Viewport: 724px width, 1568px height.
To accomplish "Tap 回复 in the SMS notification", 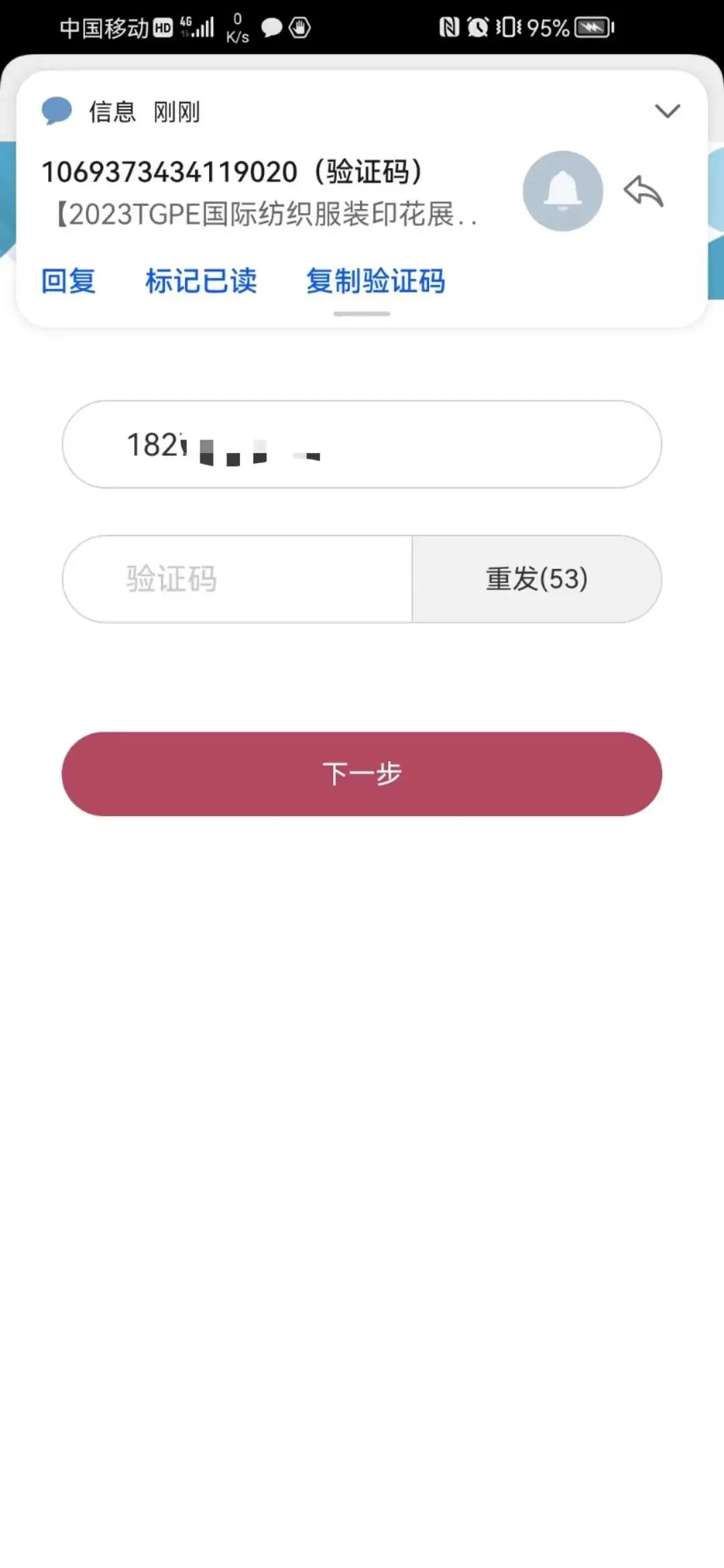I will click(x=68, y=281).
